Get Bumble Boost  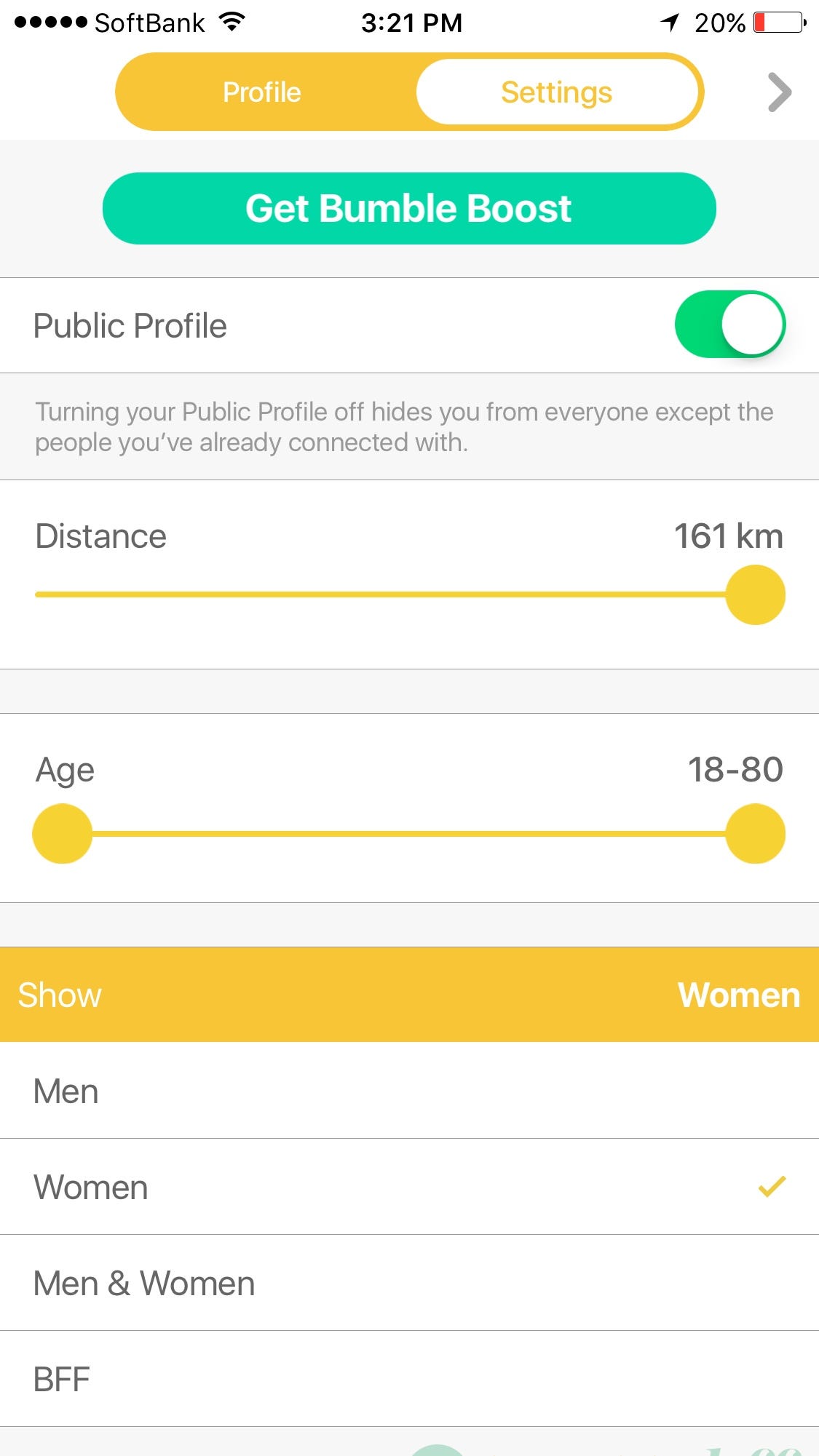click(x=409, y=209)
